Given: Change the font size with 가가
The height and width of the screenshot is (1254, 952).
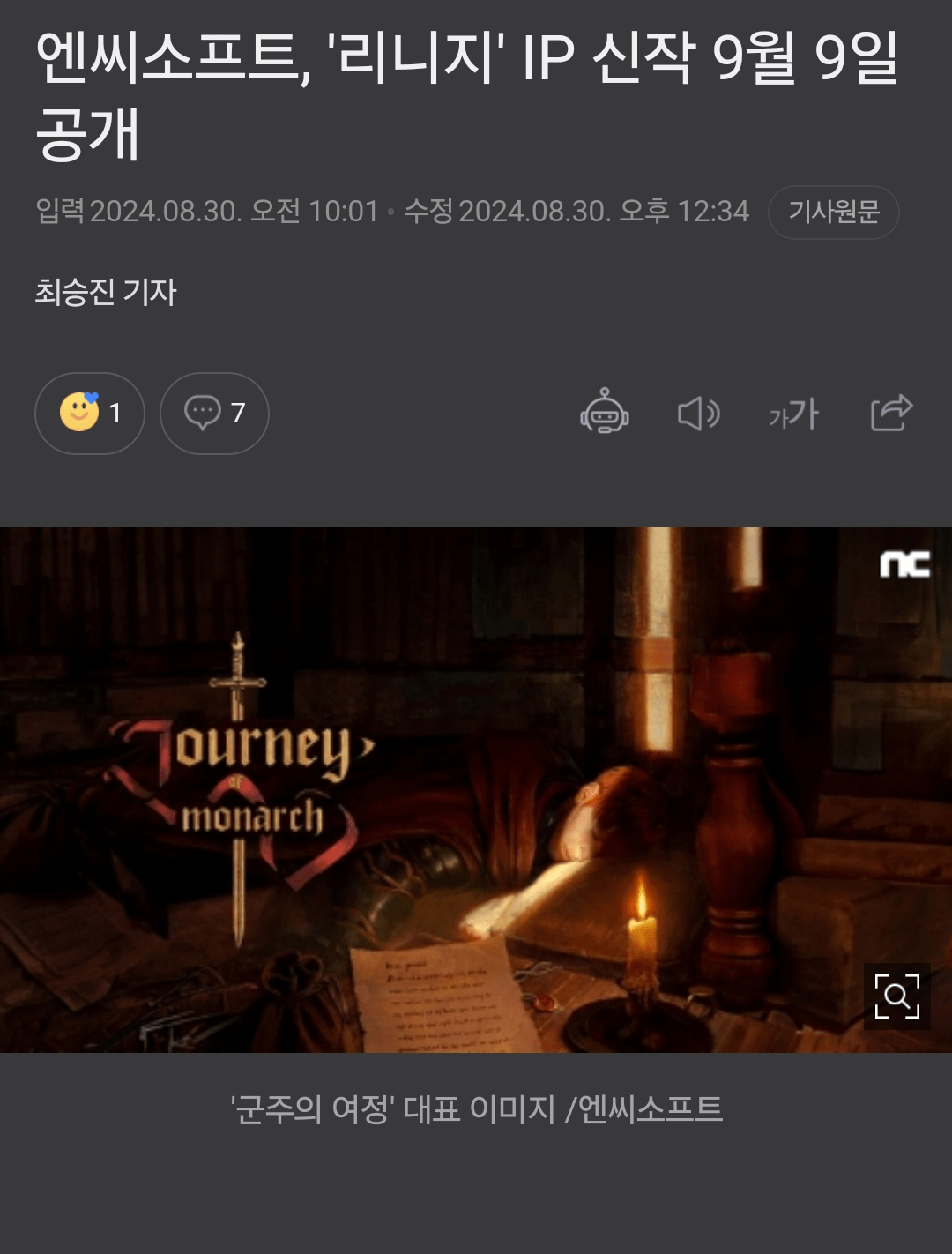Looking at the screenshot, I should [793, 414].
